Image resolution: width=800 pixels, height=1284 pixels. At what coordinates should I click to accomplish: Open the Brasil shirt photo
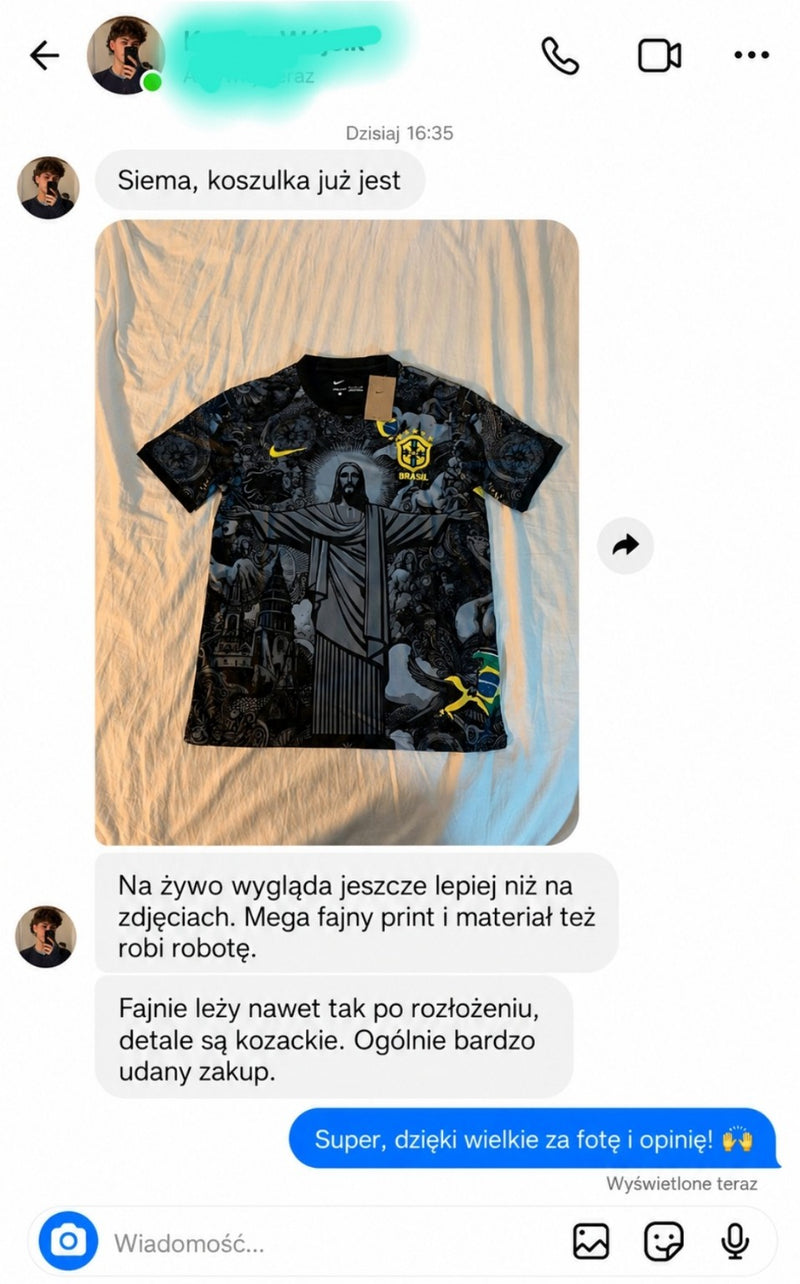click(x=337, y=532)
